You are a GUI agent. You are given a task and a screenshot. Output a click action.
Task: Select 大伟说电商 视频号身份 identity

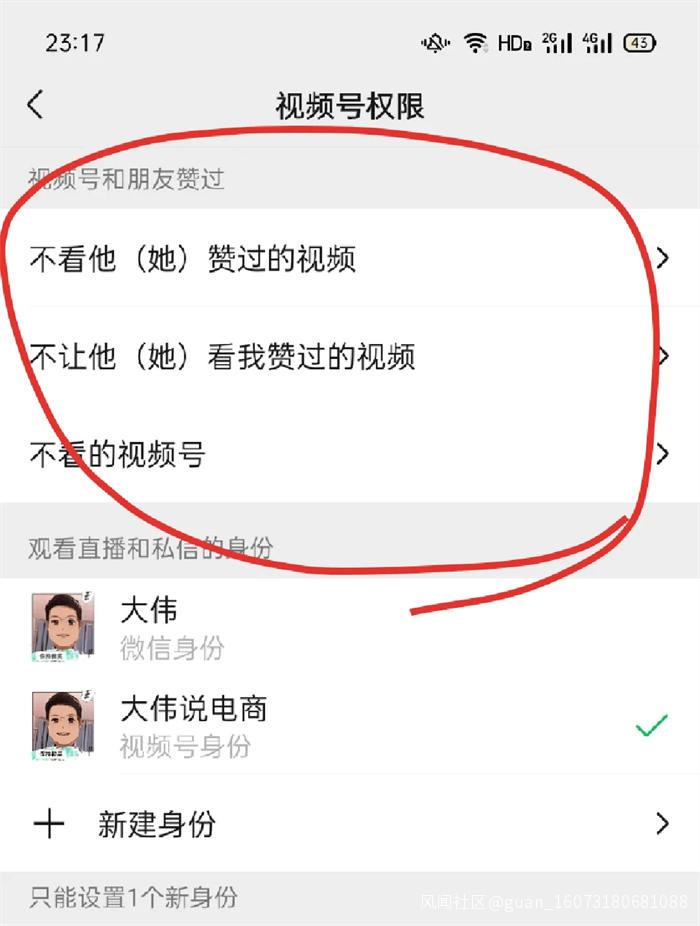(x=349, y=725)
